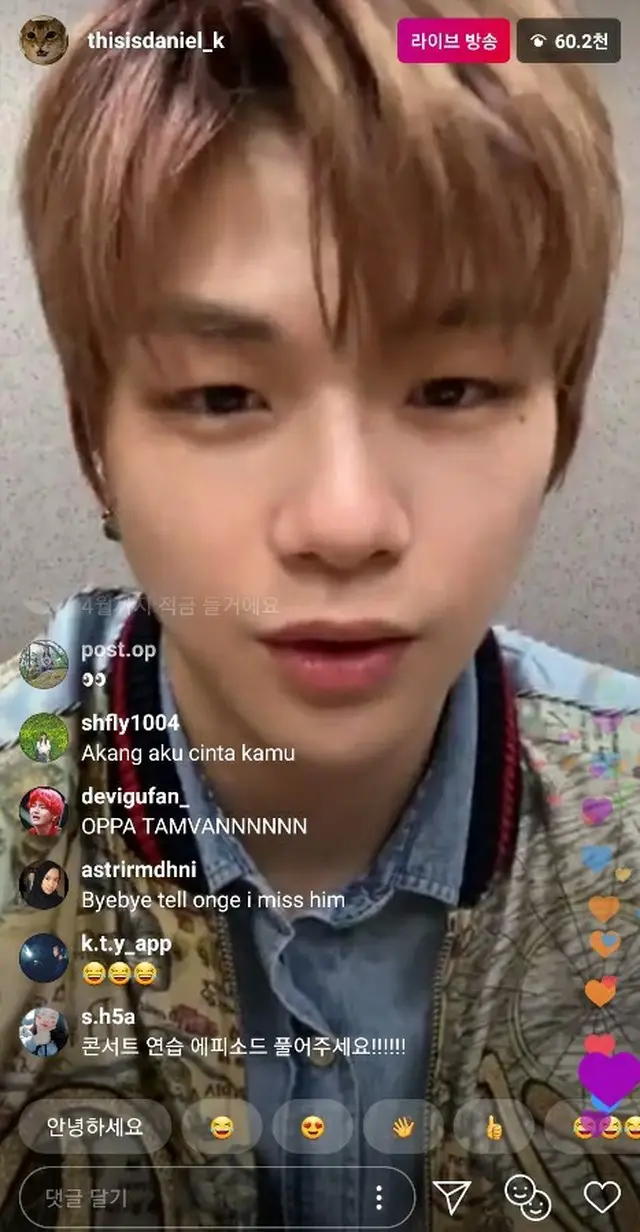The image size is (640, 1232).
Task: Open thisisdaniel_k profile avatar
Action: coord(43,41)
